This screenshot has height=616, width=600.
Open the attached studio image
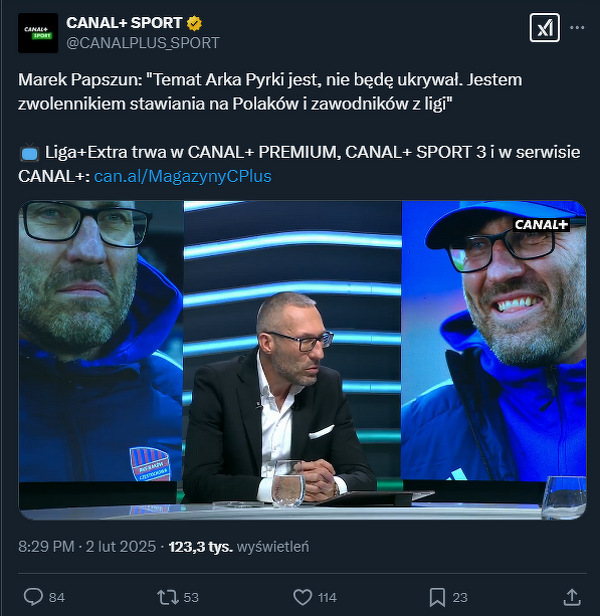point(302,360)
